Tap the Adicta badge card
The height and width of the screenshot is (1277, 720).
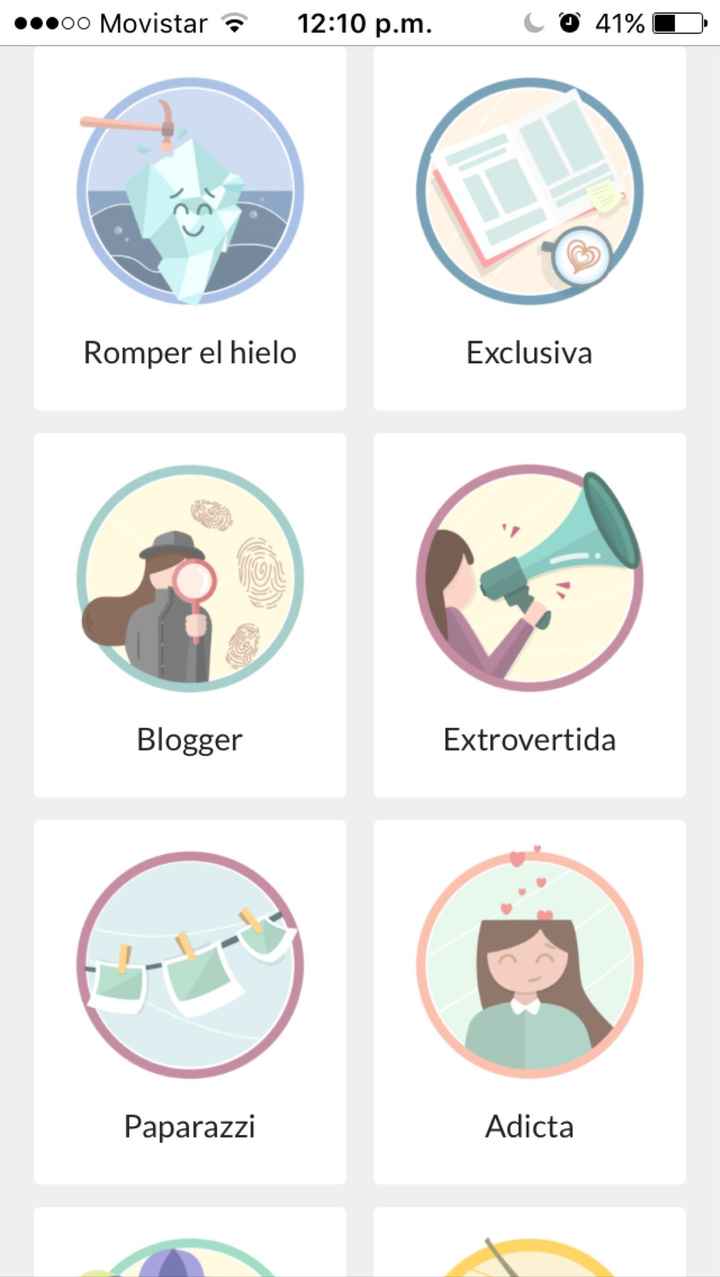coord(529,1003)
